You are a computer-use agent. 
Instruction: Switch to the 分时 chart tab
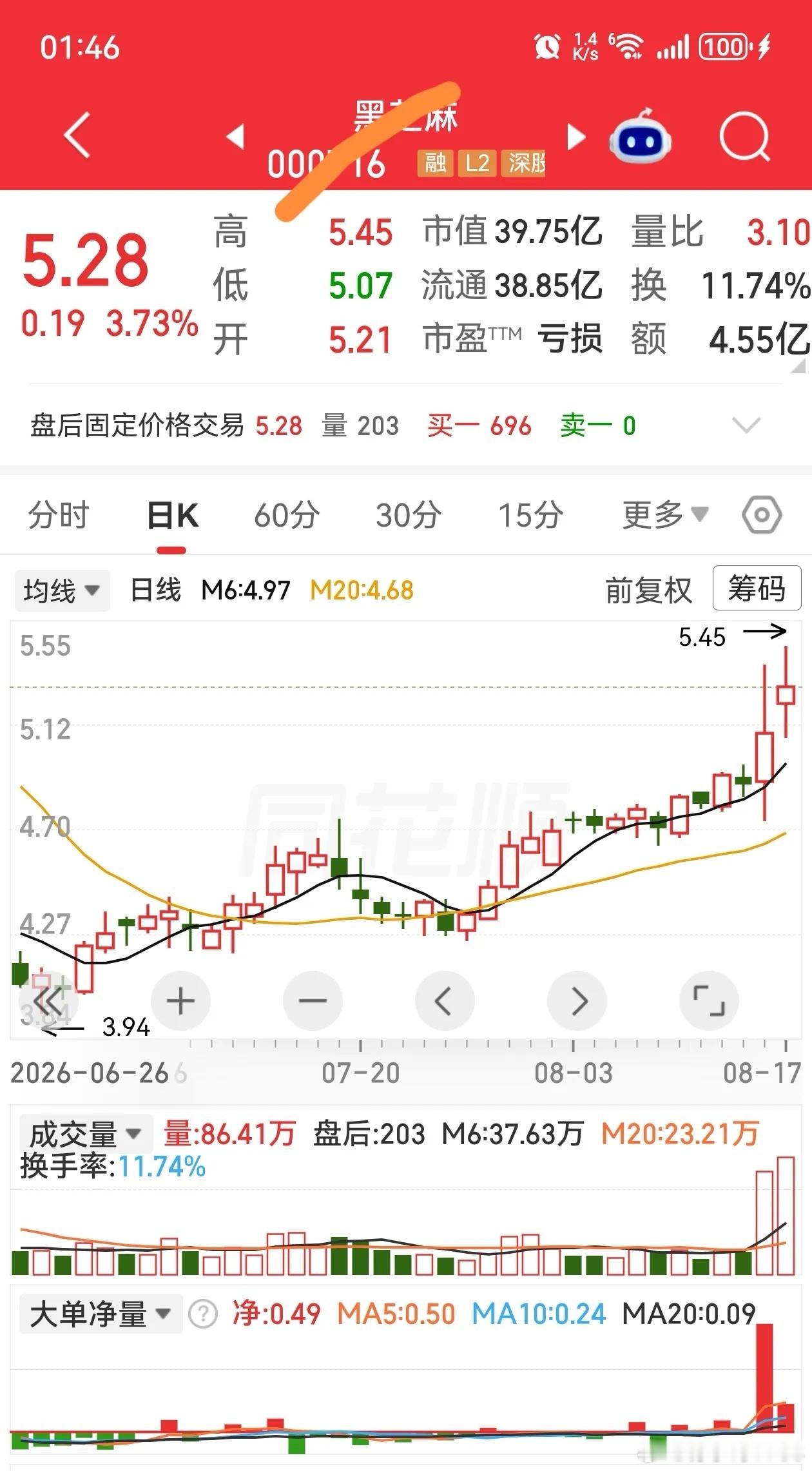pyautogui.click(x=59, y=515)
